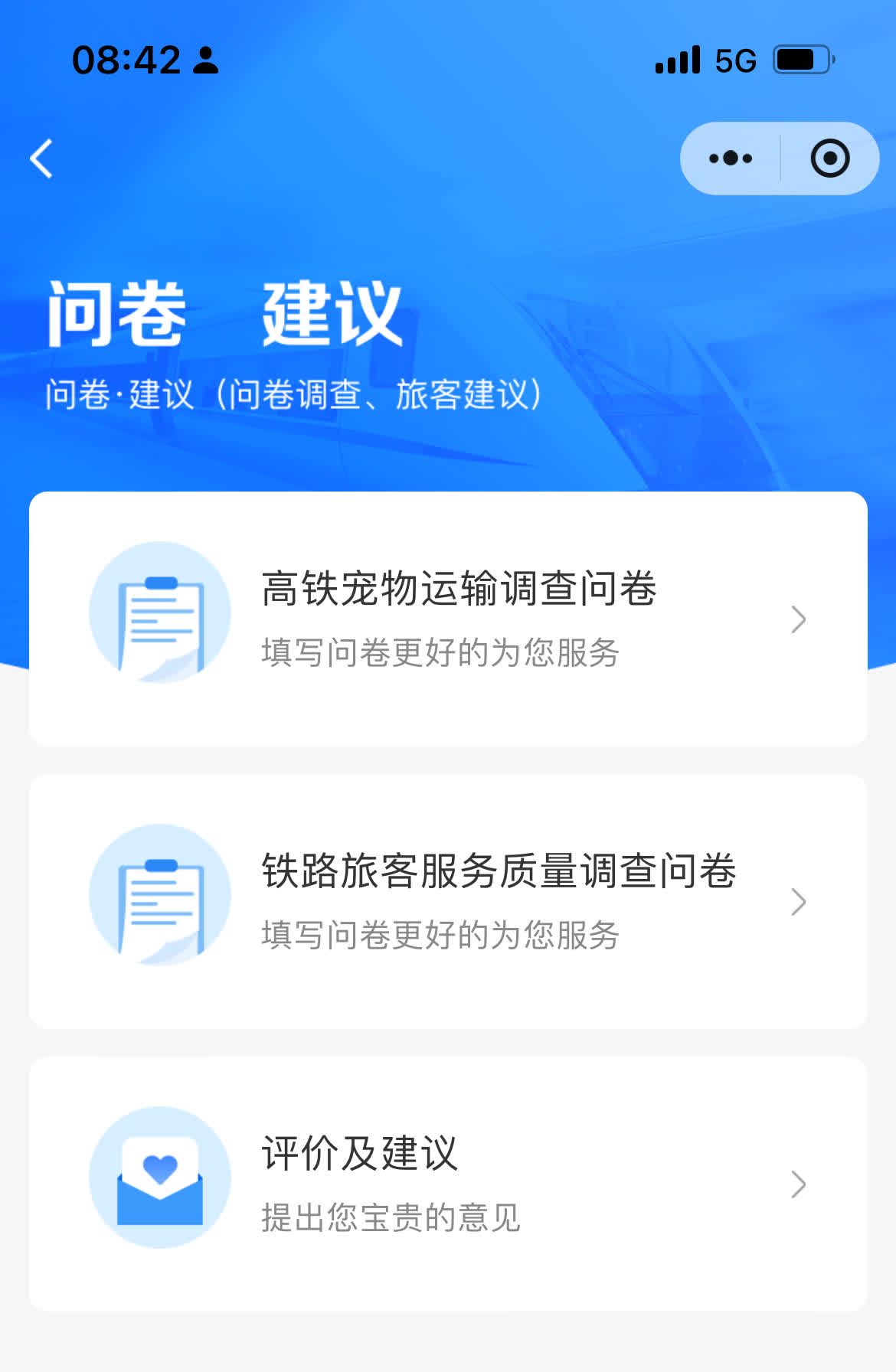Screen dimensions: 896x1372
Task: Open 高铁宠物运输调查问卷 survey
Action: (448, 619)
